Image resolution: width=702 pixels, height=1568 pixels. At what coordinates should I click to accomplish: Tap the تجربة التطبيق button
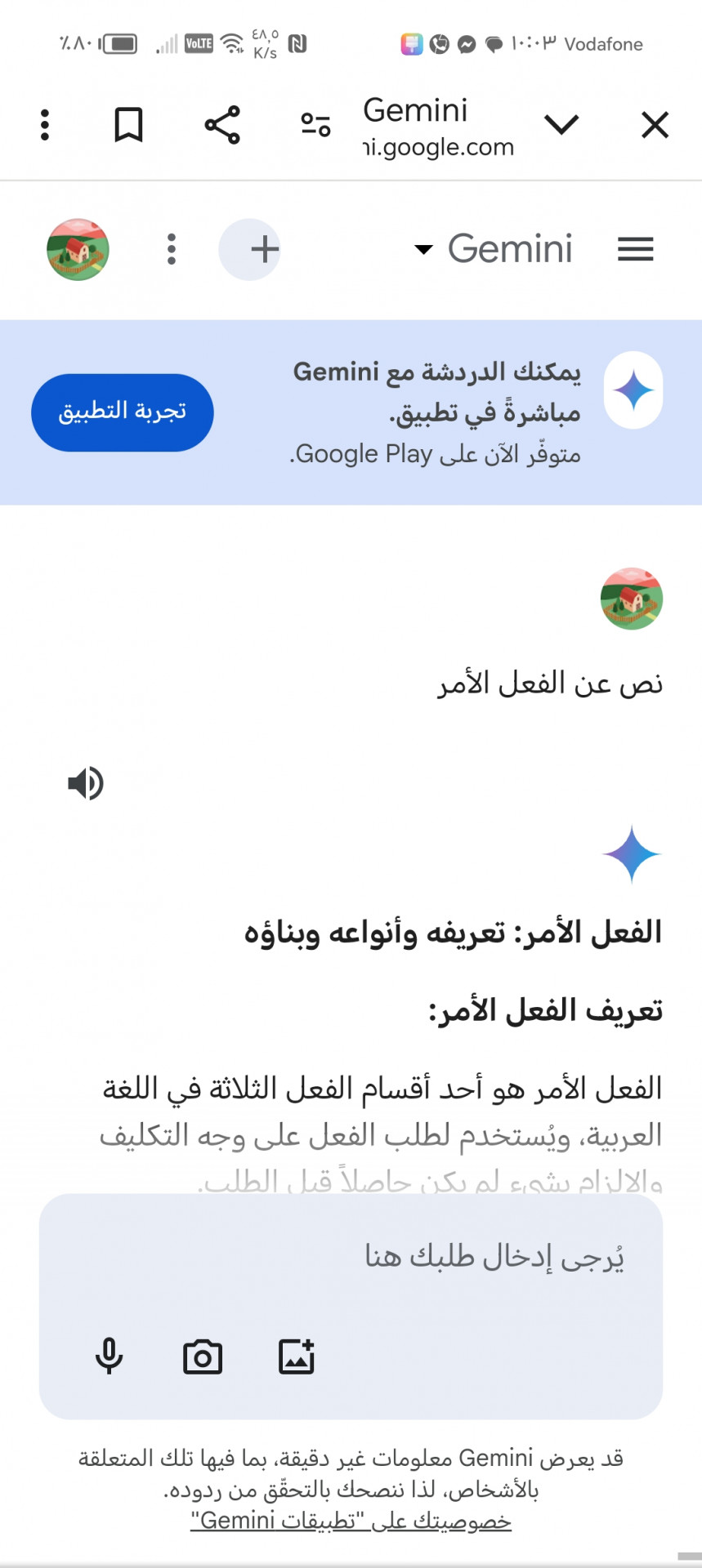point(123,412)
